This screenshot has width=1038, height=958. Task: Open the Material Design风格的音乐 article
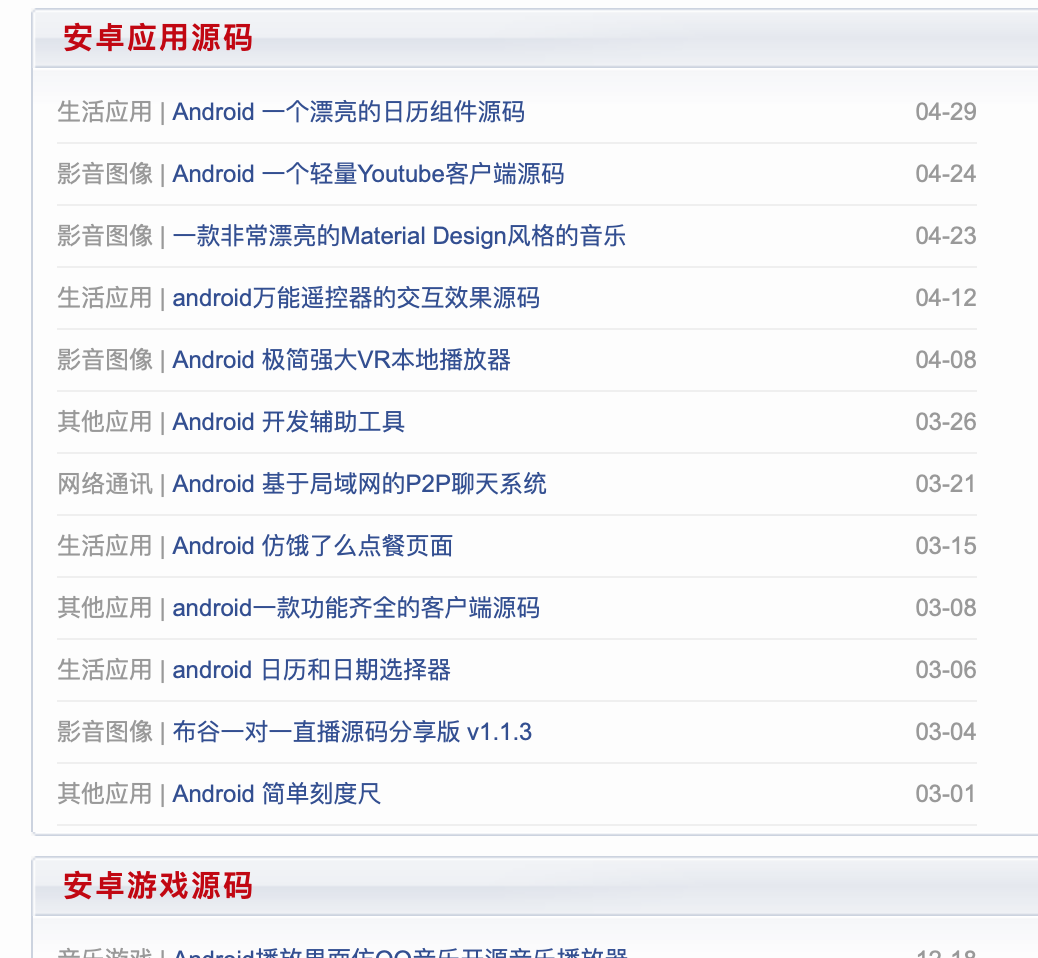(399, 236)
